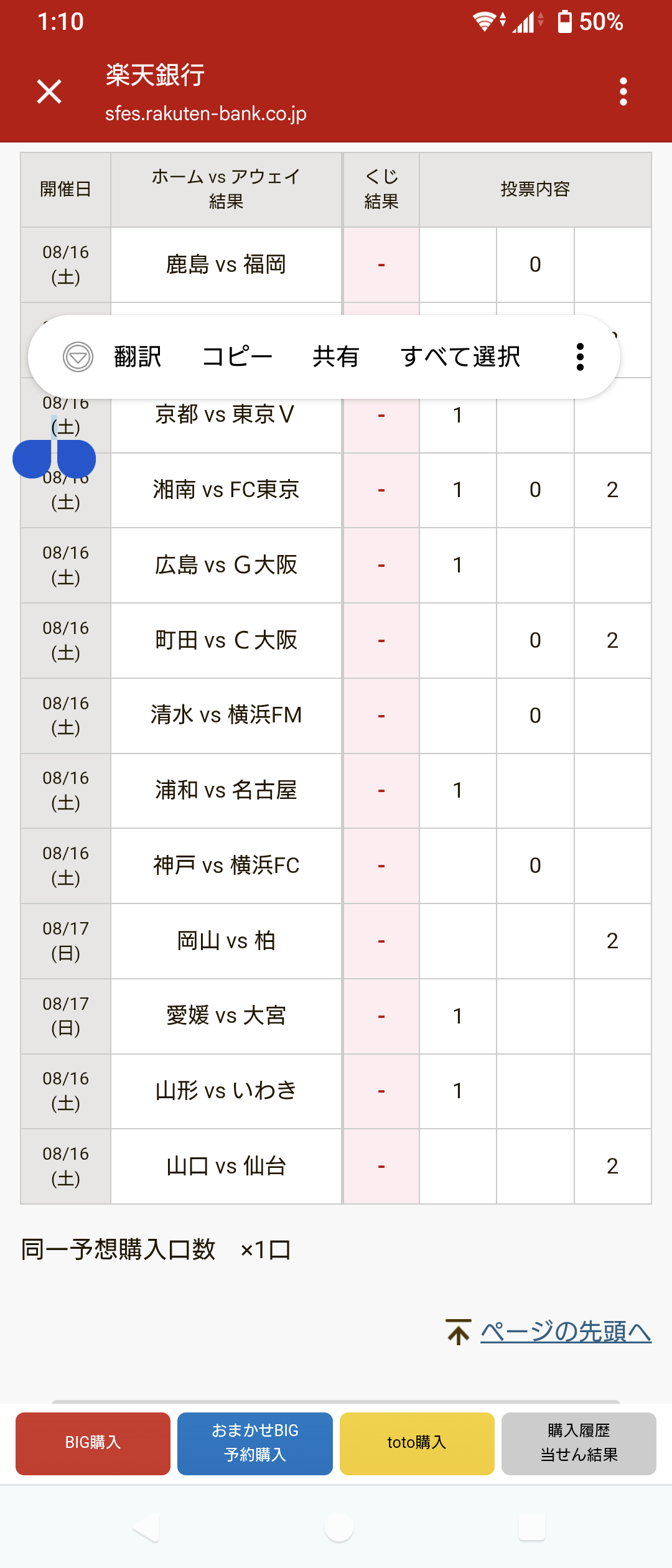Open おまかせBIG予約購入
The height and width of the screenshot is (1568, 672).
click(x=255, y=1443)
